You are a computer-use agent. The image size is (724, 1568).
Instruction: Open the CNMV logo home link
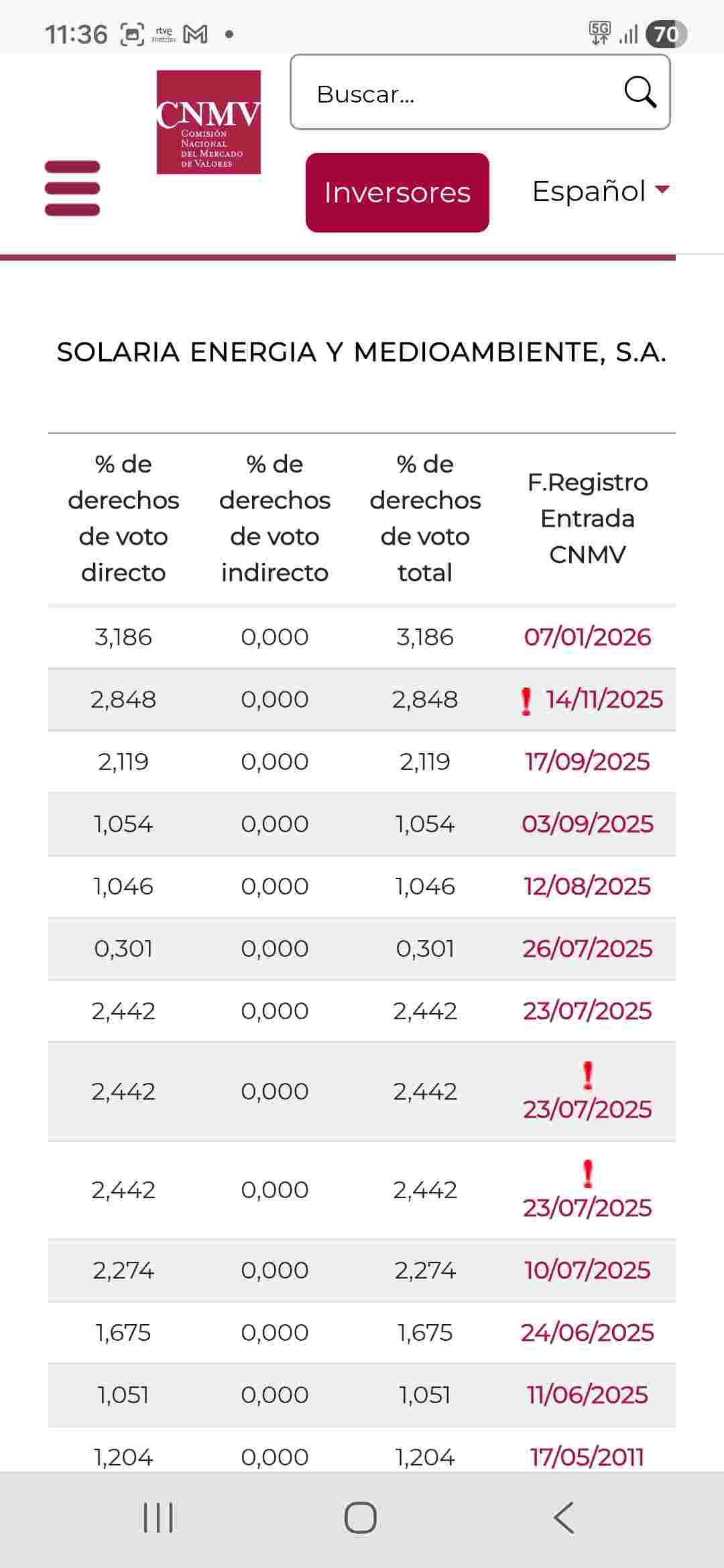[x=208, y=122]
